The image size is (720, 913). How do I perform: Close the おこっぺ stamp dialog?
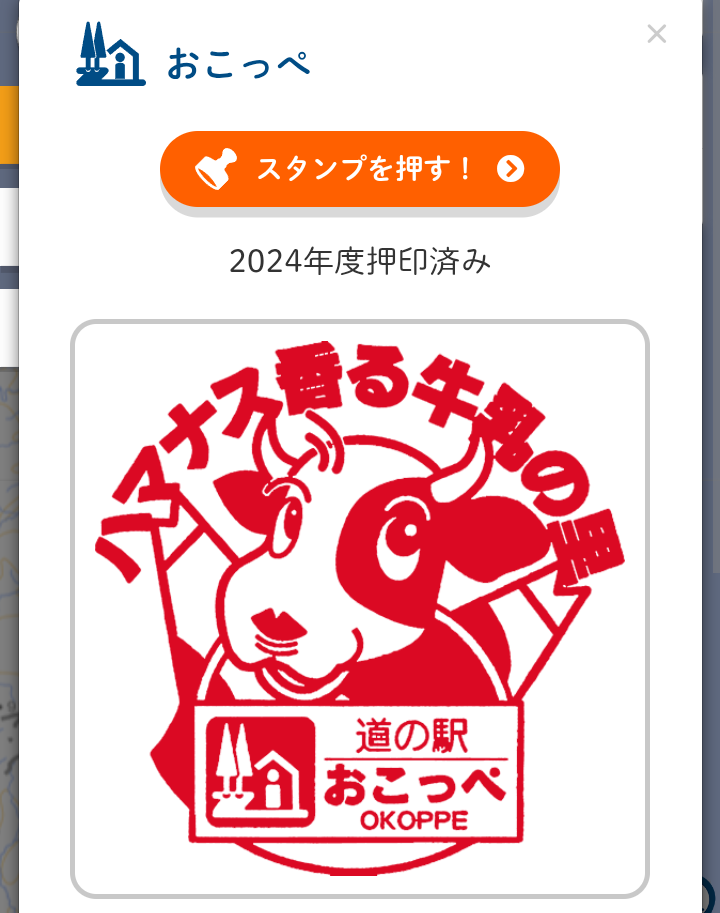[656, 34]
